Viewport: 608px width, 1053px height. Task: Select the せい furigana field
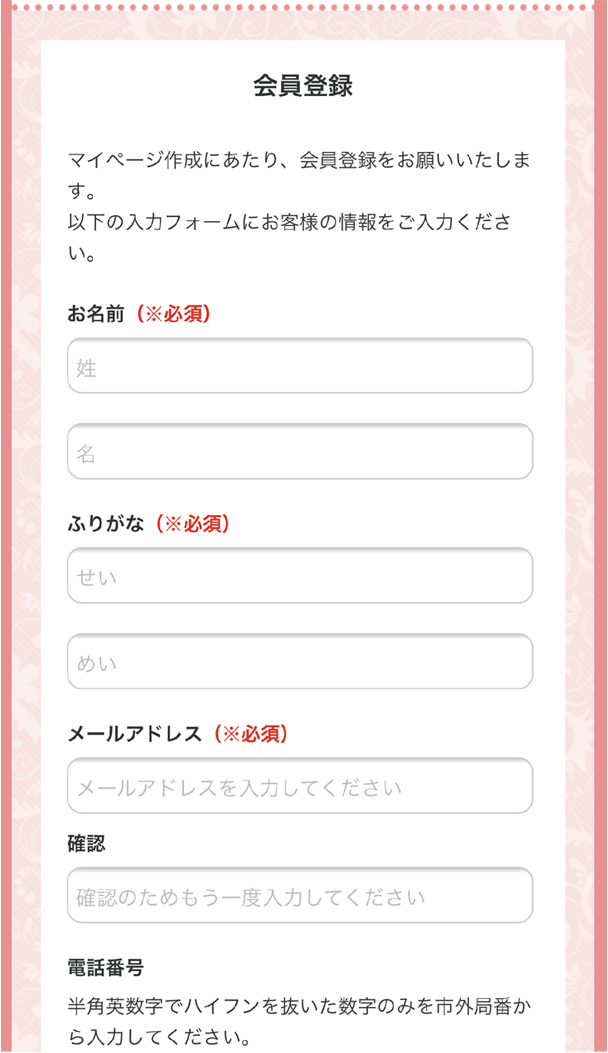pos(300,576)
